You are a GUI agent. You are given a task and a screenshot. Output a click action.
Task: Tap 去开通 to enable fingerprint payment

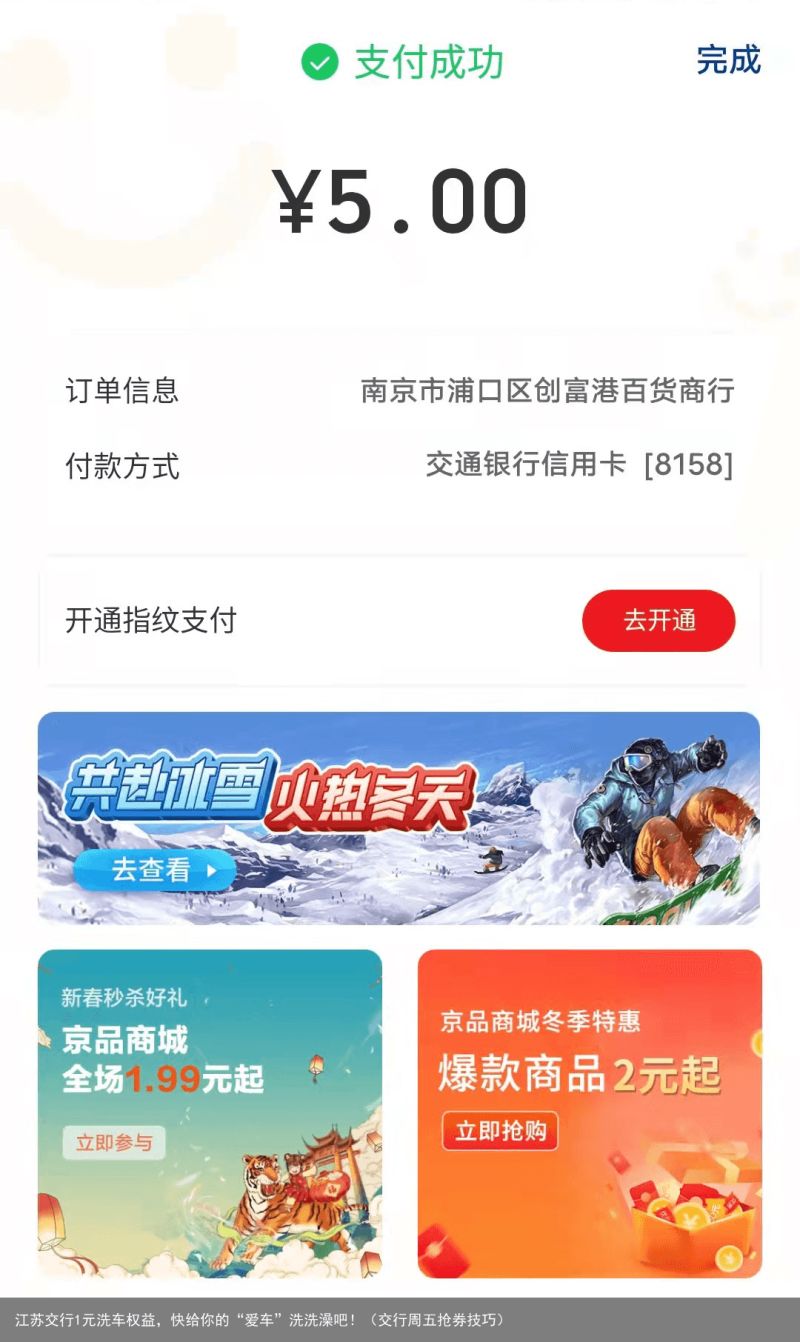658,621
